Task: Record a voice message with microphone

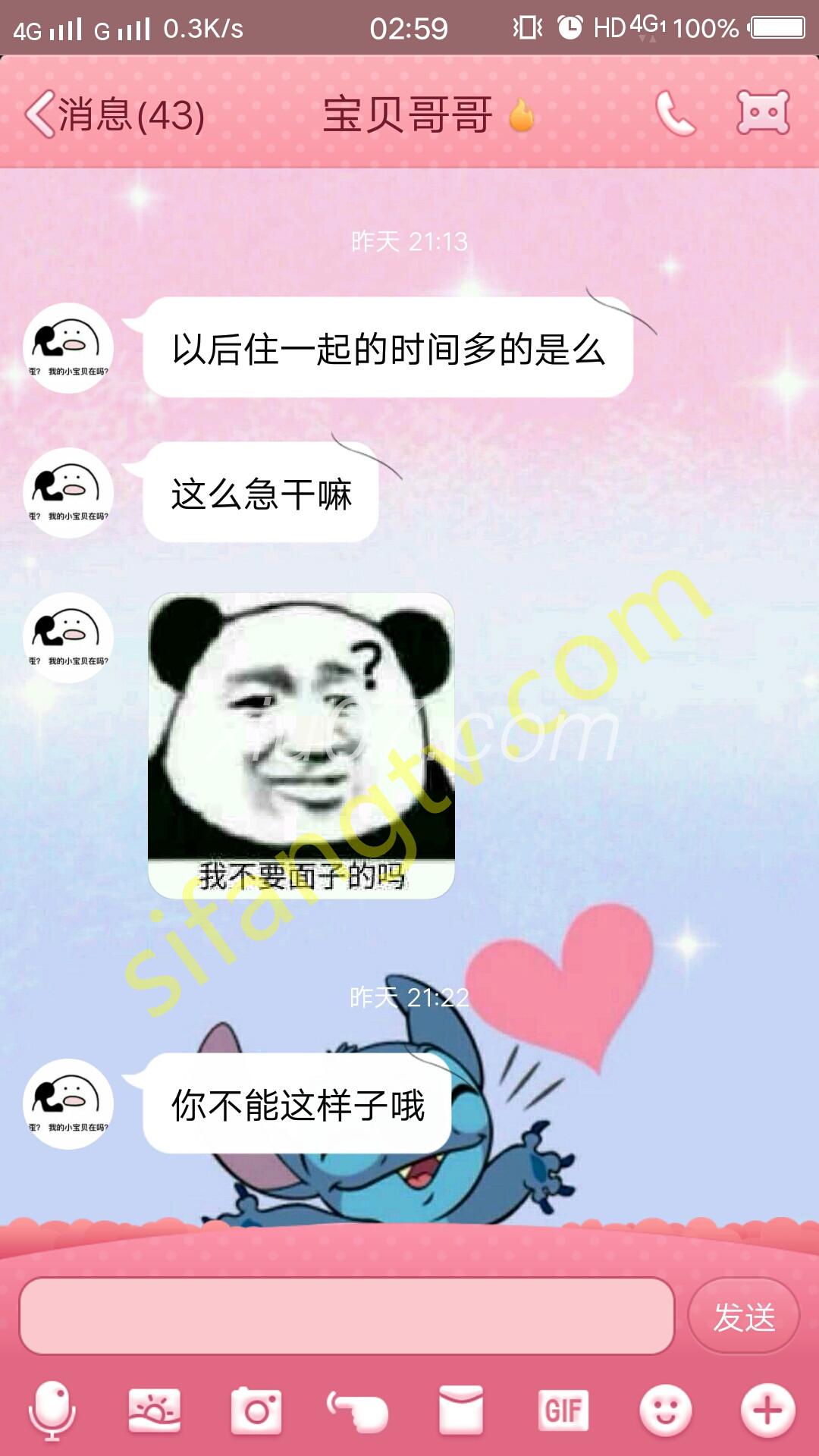Action: pos(52,1411)
